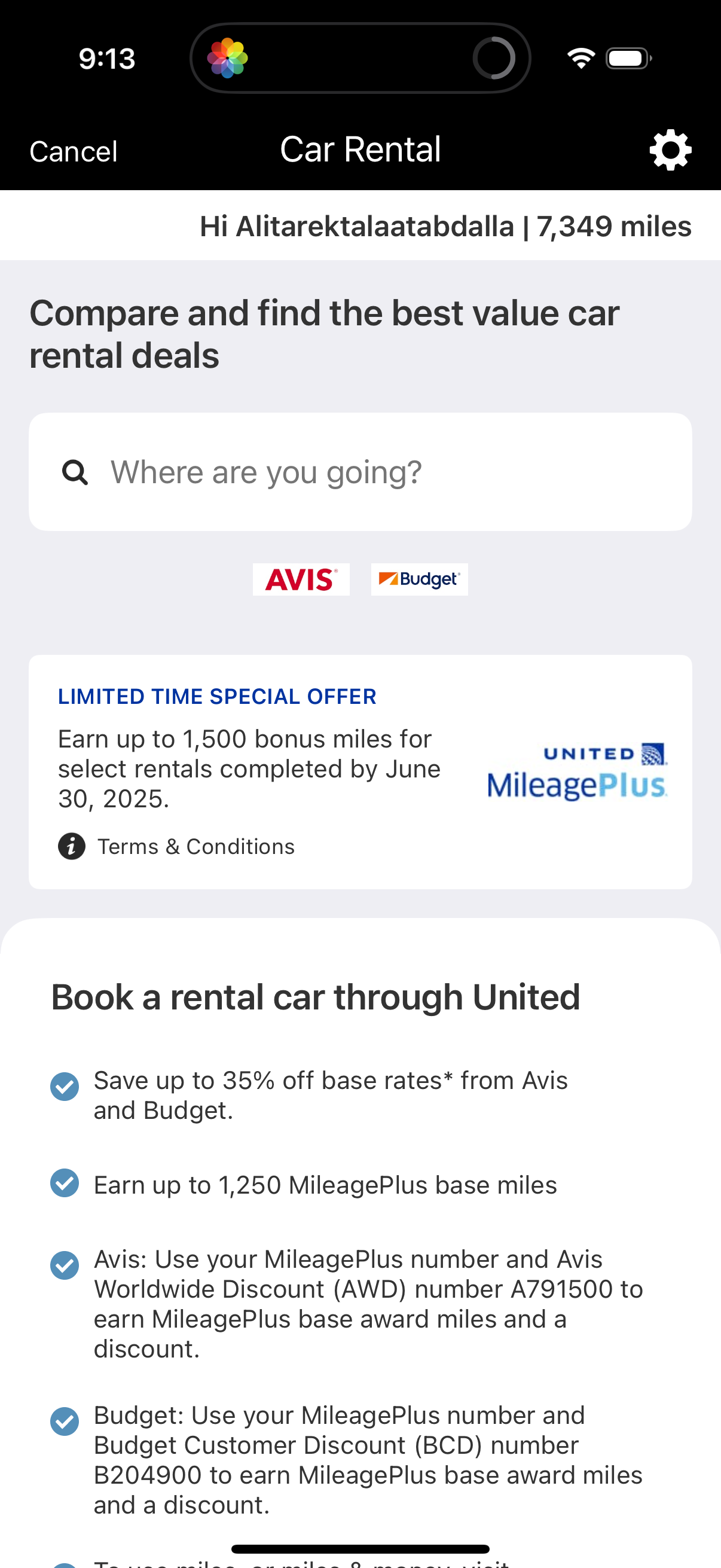
Task: Tap the search magnifier icon
Action: tap(74, 471)
